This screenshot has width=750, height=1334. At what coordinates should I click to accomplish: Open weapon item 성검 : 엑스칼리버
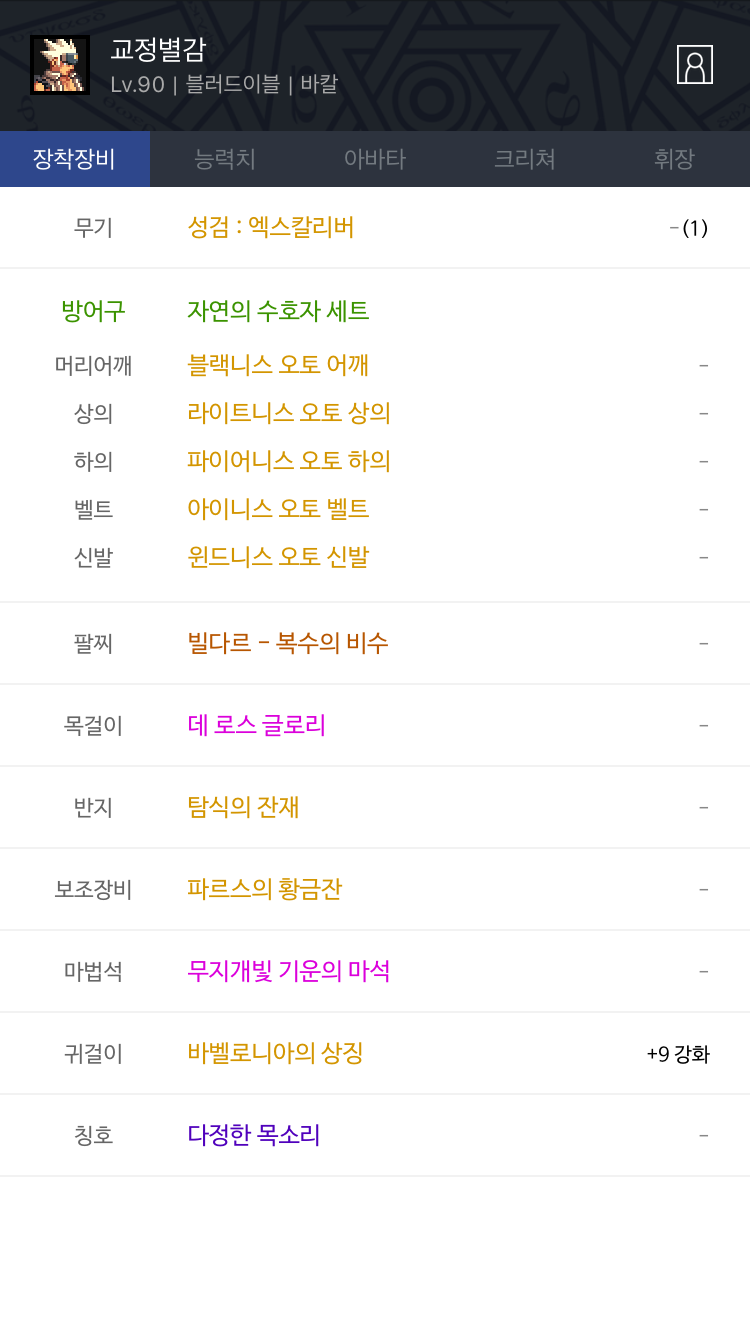tap(271, 227)
